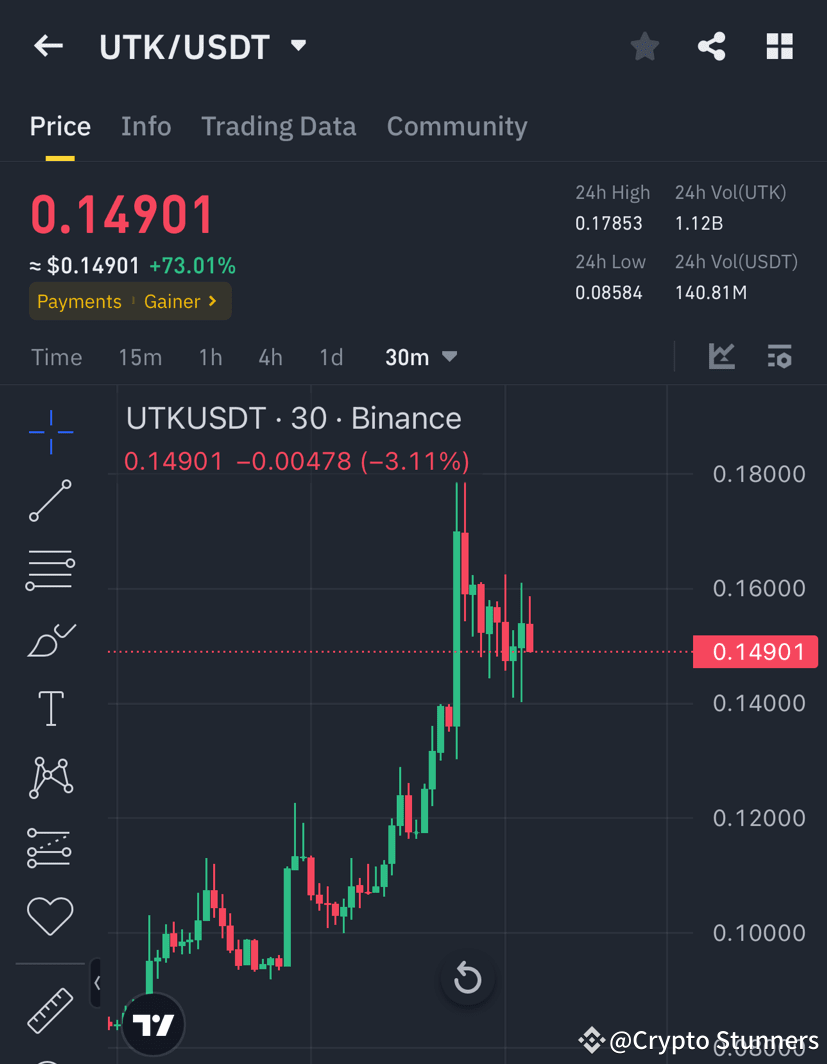Select the trend line drawing tool
Image resolution: width=827 pixels, height=1064 pixels.
(x=49, y=500)
